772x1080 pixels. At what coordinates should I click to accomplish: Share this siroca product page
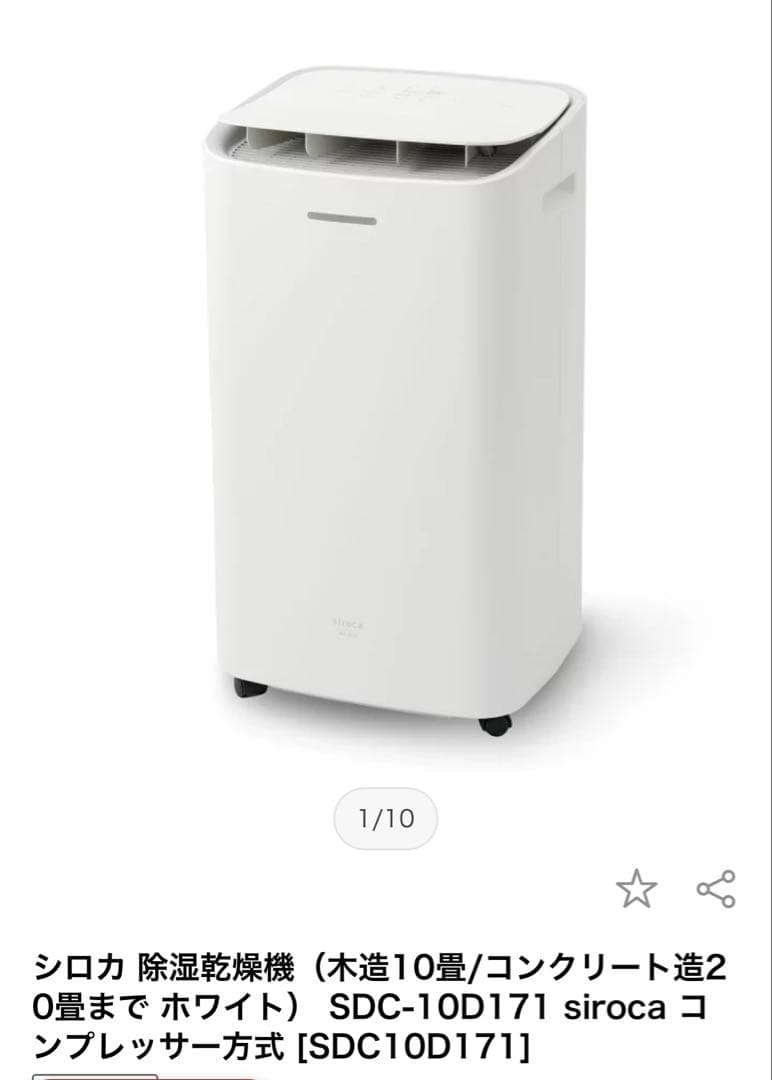coord(716,888)
